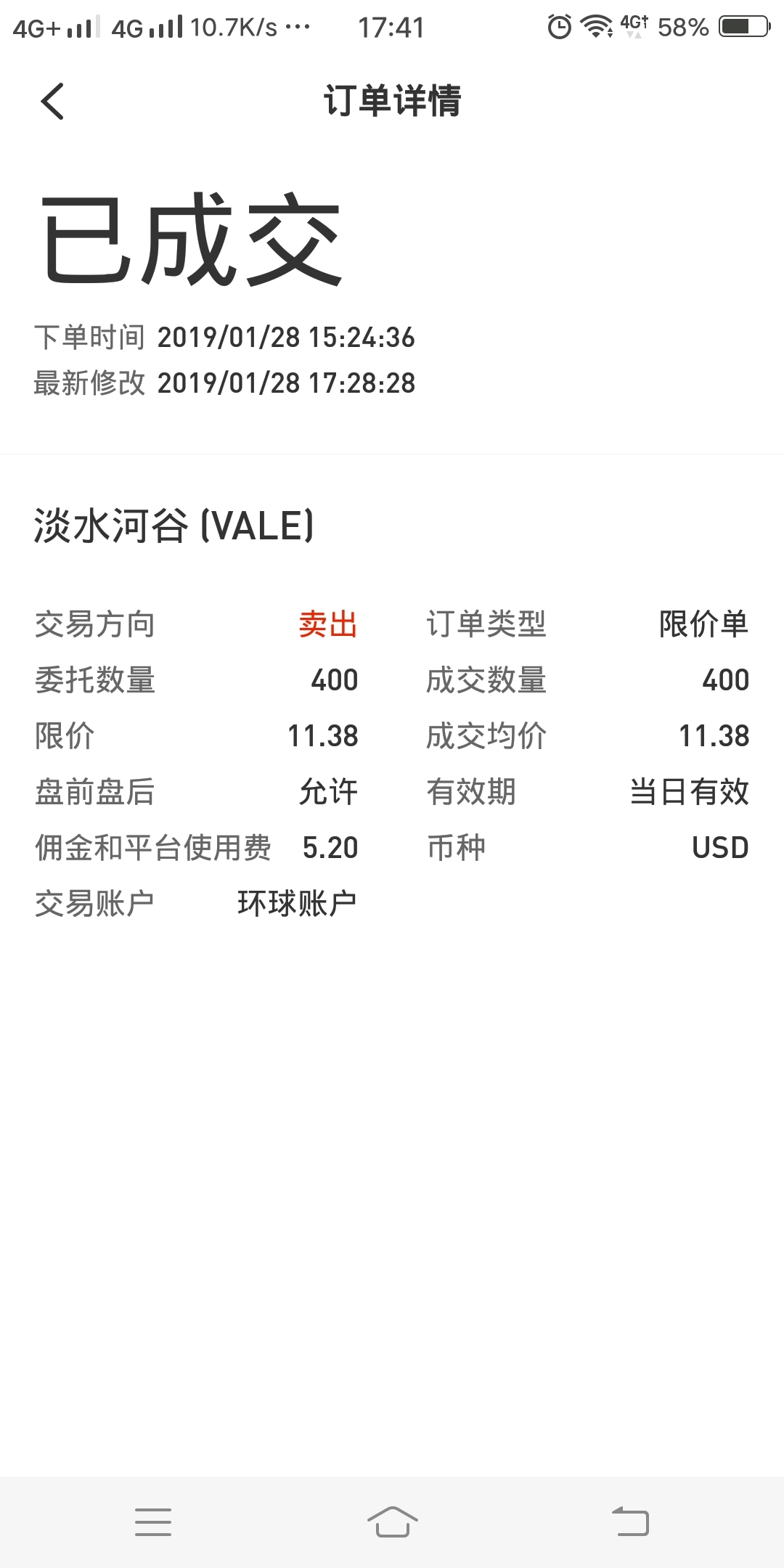Open the 淡水河谷 (VALE) stock page
The image size is (784, 1568).
(x=174, y=526)
